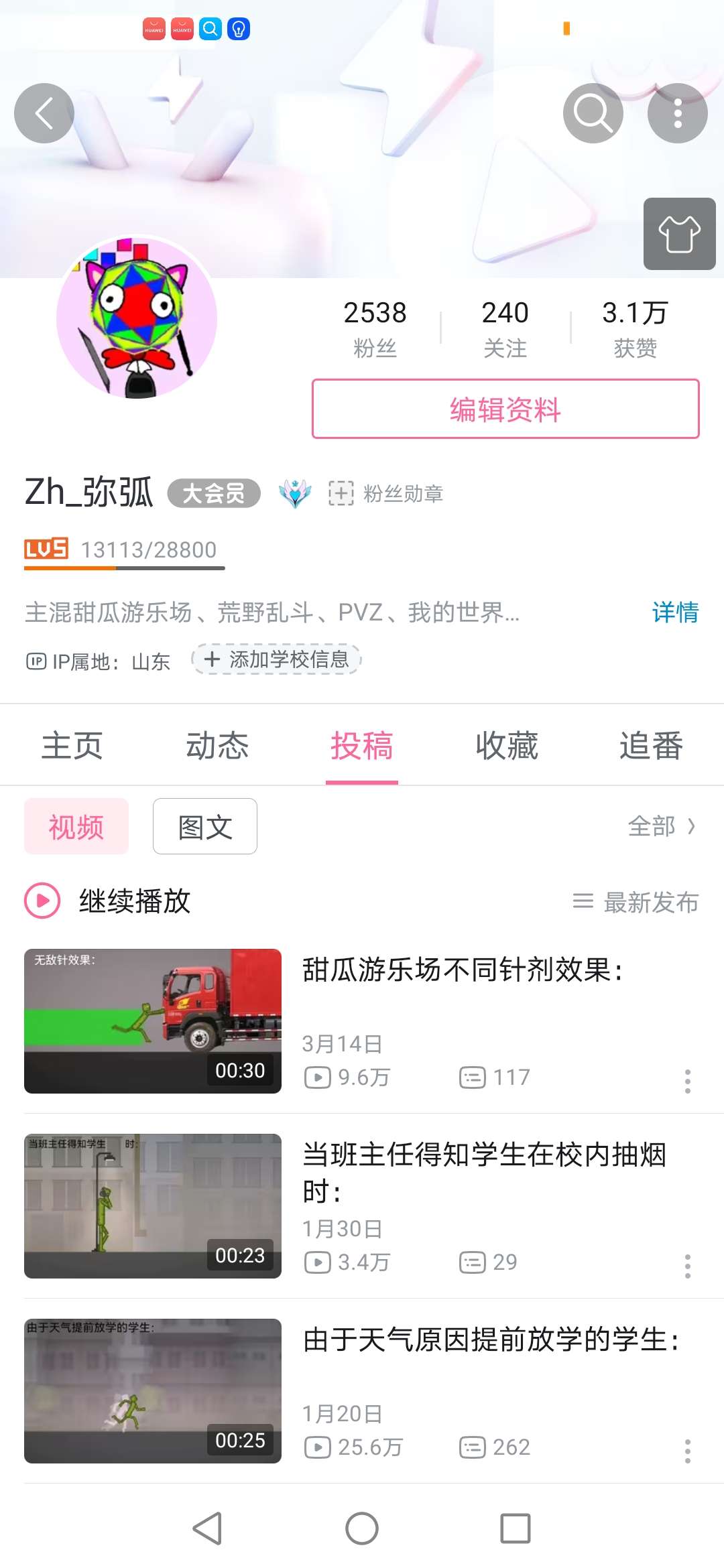Expand bio with 详情 link
The width and height of the screenshot is (724, 1568).
[674, 612]
